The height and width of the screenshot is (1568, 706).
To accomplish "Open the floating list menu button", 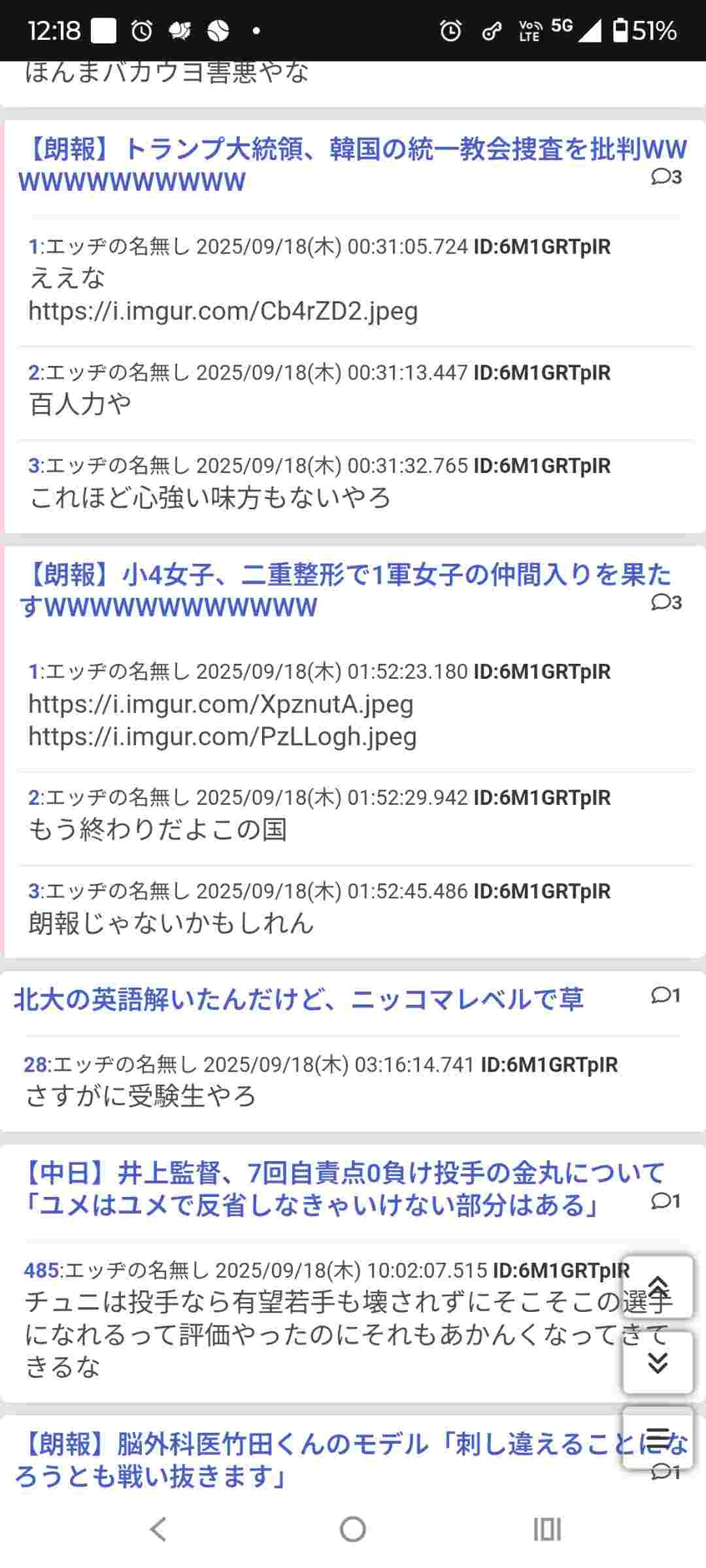I will (658, 1437).
